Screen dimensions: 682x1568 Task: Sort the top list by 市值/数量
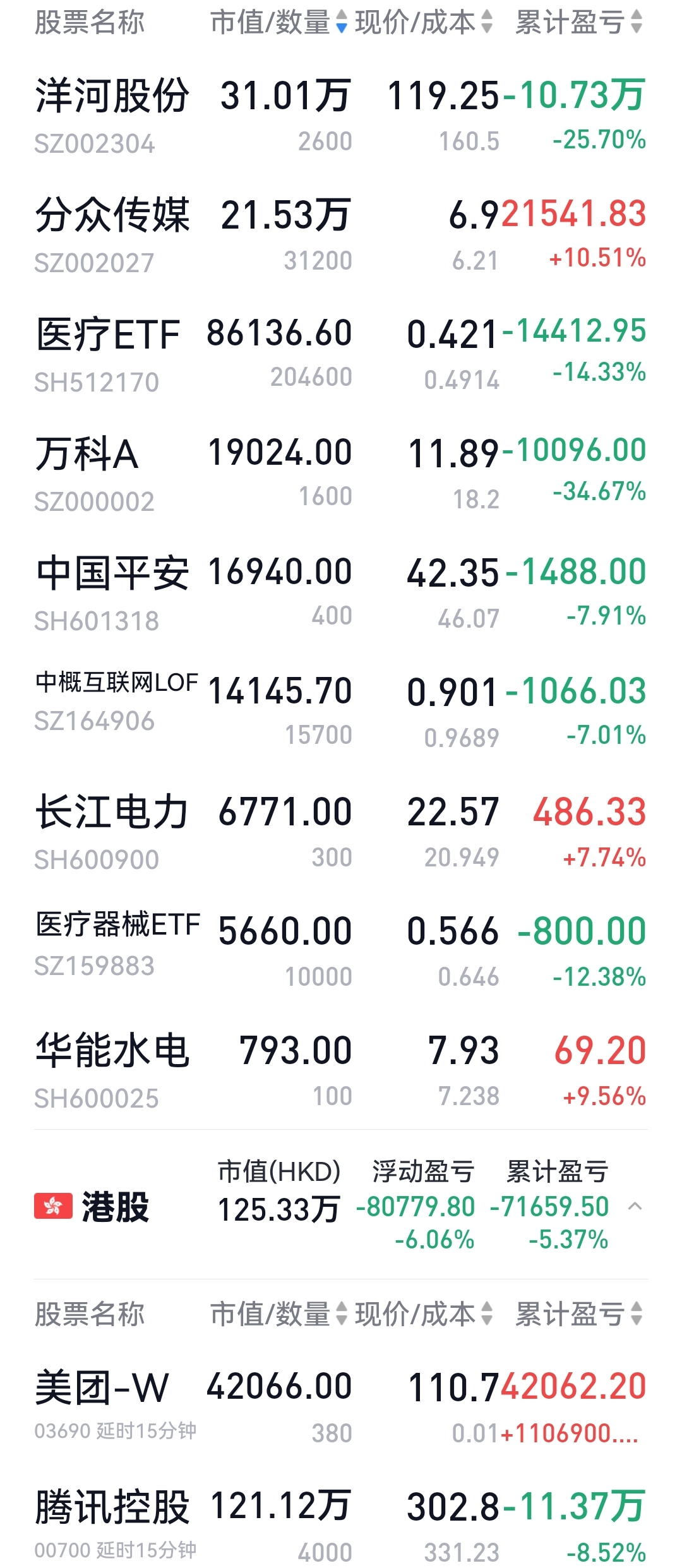pos(278,23)
